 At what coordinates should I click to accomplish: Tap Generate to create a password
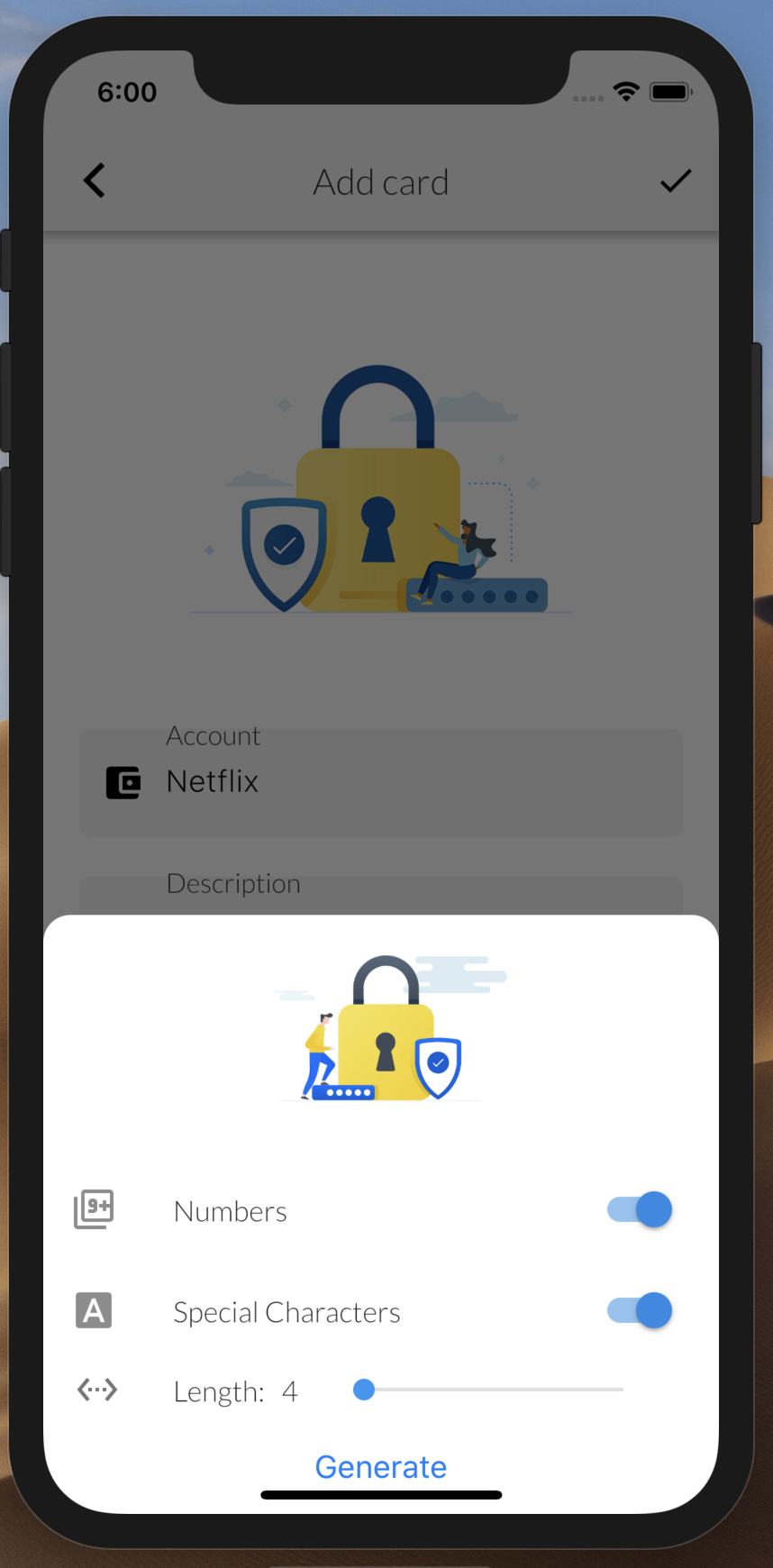381,1466
